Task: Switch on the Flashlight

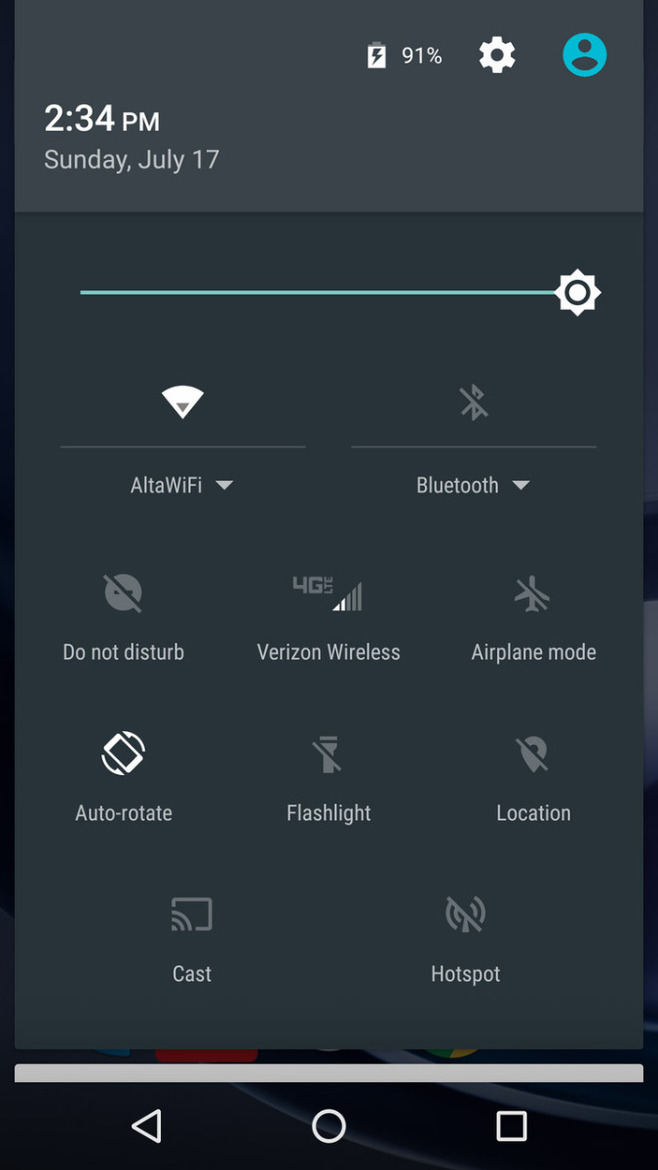Action: click(328, 754)
